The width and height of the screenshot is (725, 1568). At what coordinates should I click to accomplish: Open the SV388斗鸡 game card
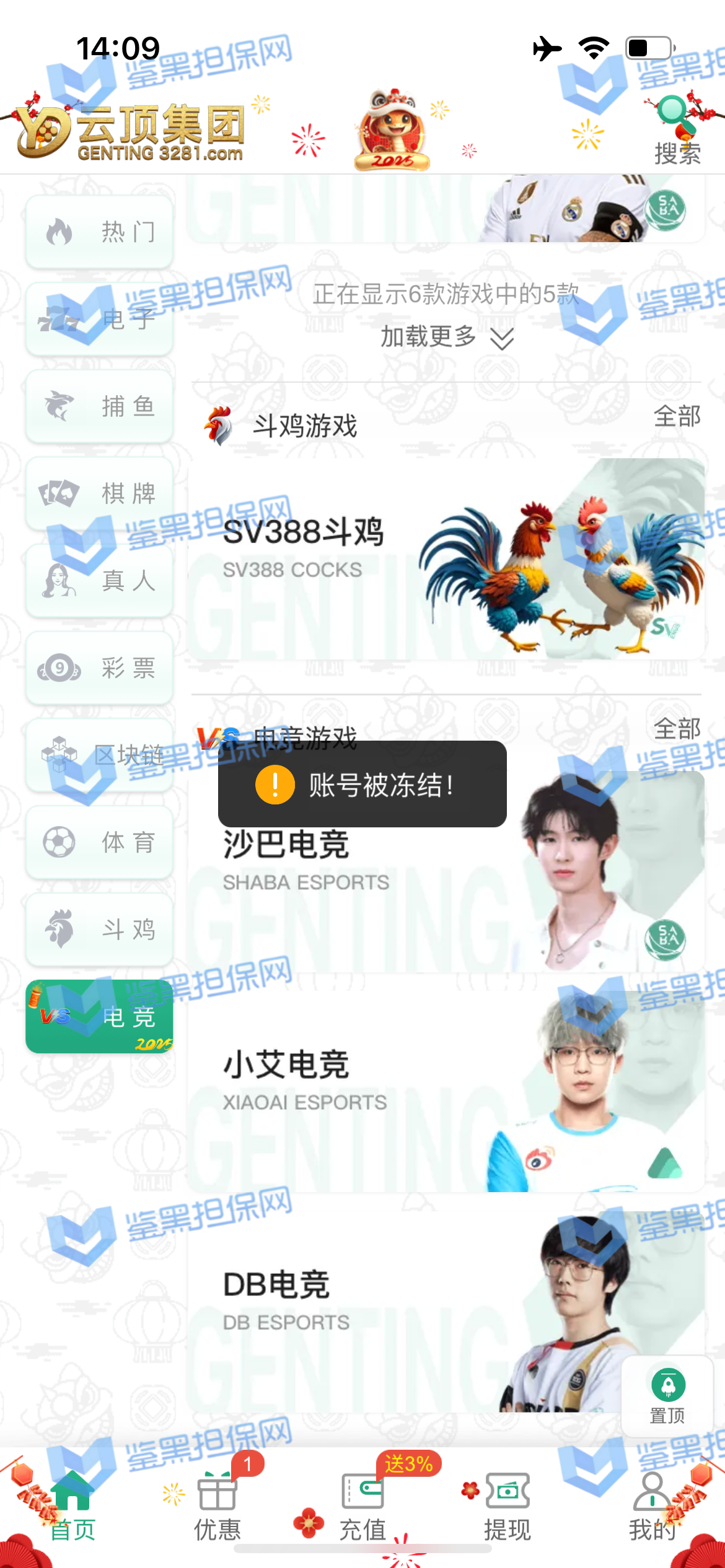pos(446,559)
